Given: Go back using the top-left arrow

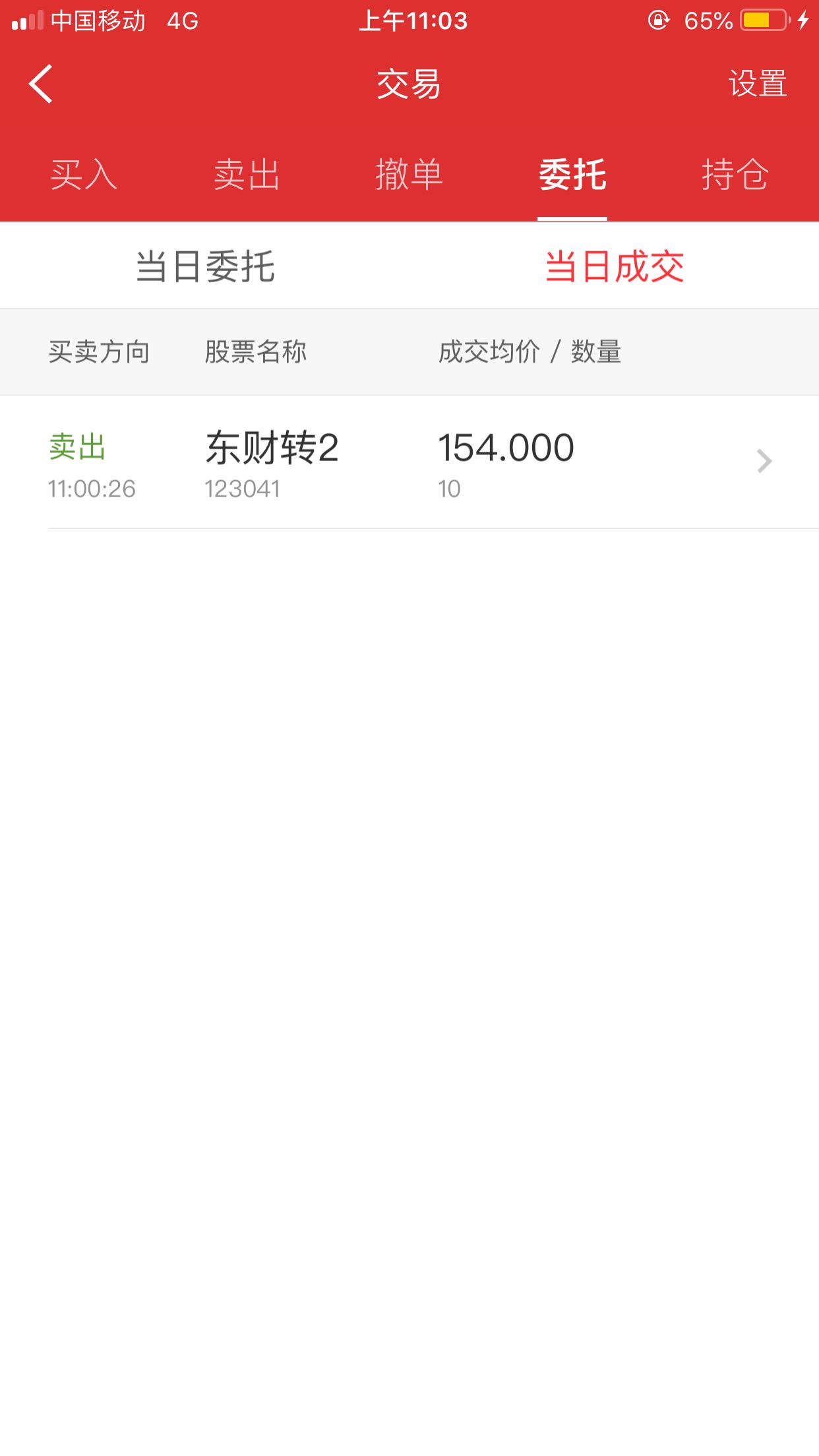Looking at the screenshot, I should (41, 84).
